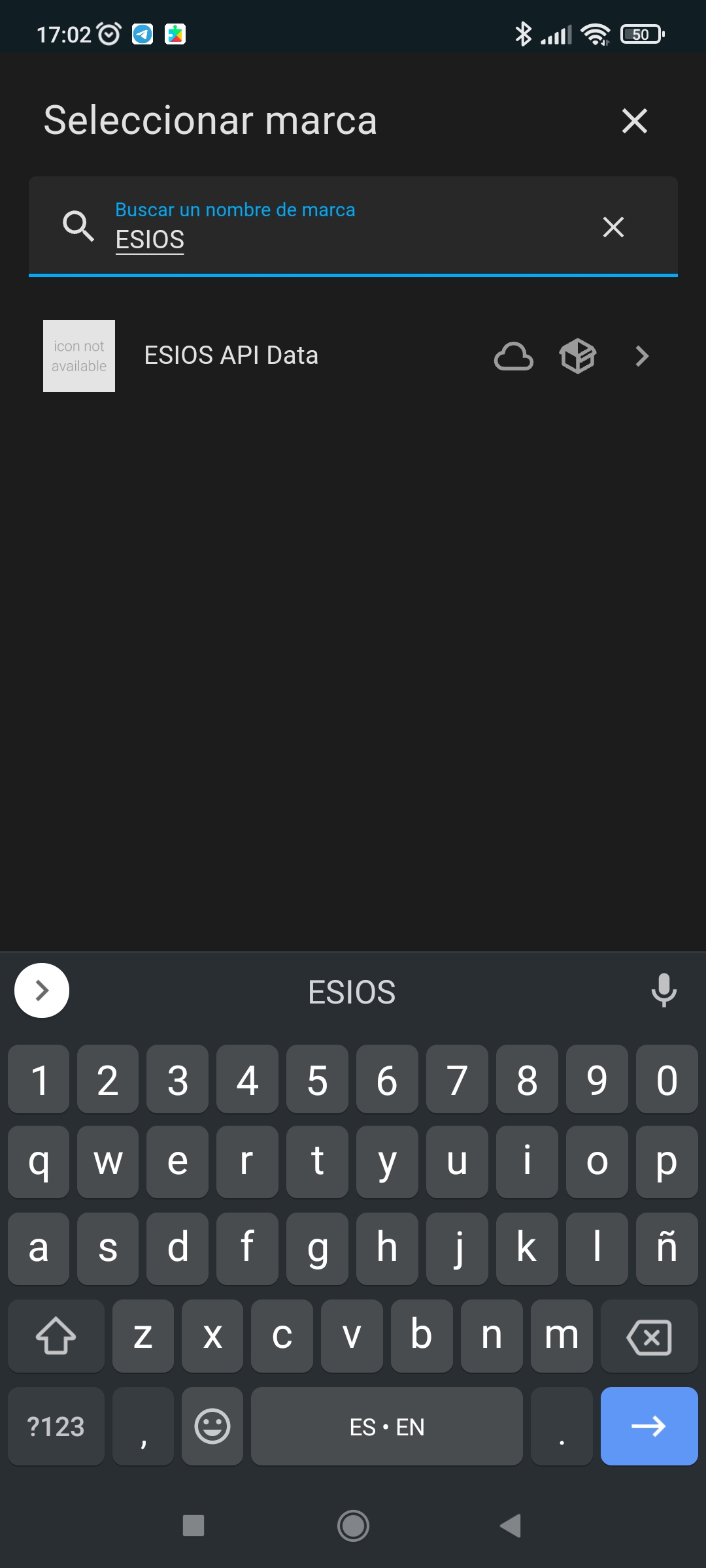Screen dimensions: 706x1568
Task: Tap the backspace key on the keyboard
Action: click(648, 1336)
